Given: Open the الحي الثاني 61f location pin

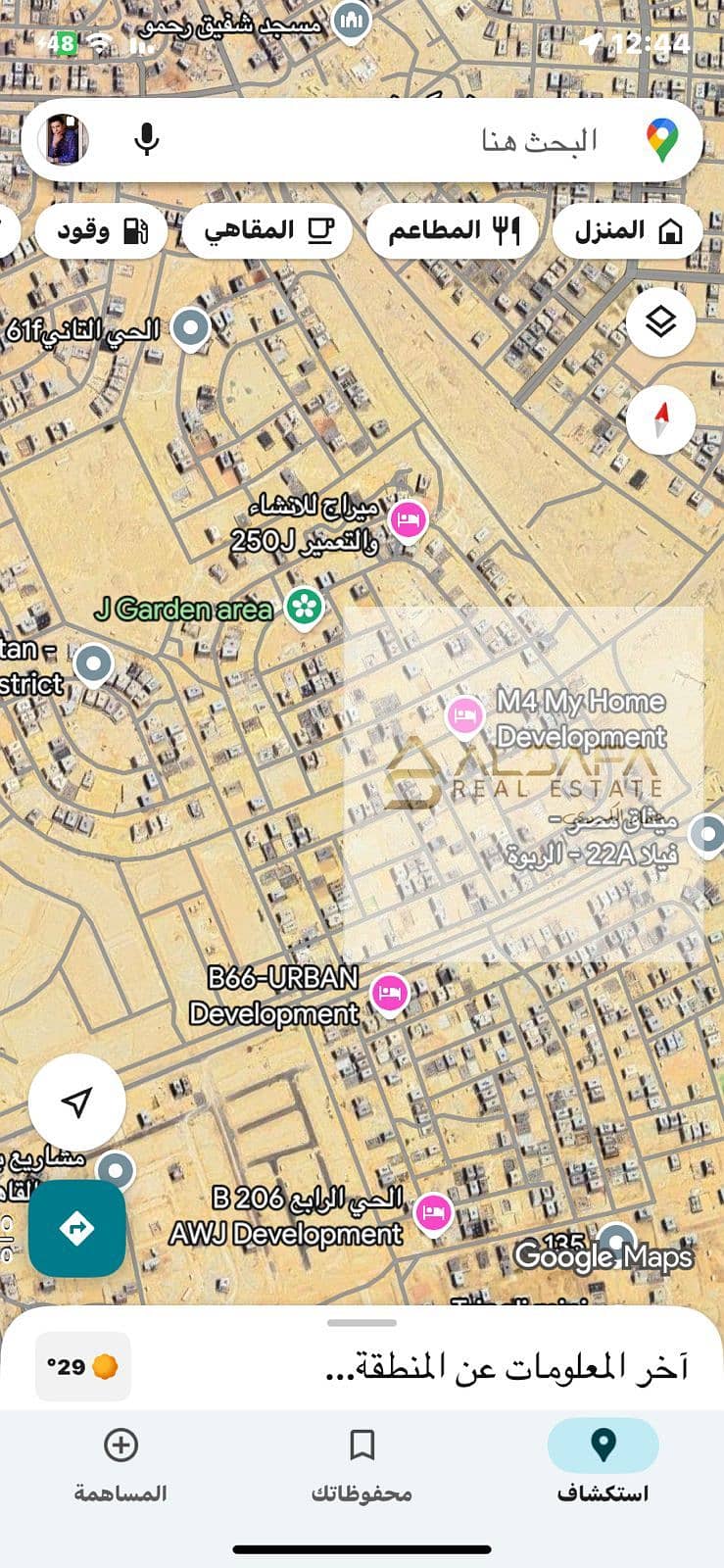Looking at the screenshot, I should click(x=191, y=328).
